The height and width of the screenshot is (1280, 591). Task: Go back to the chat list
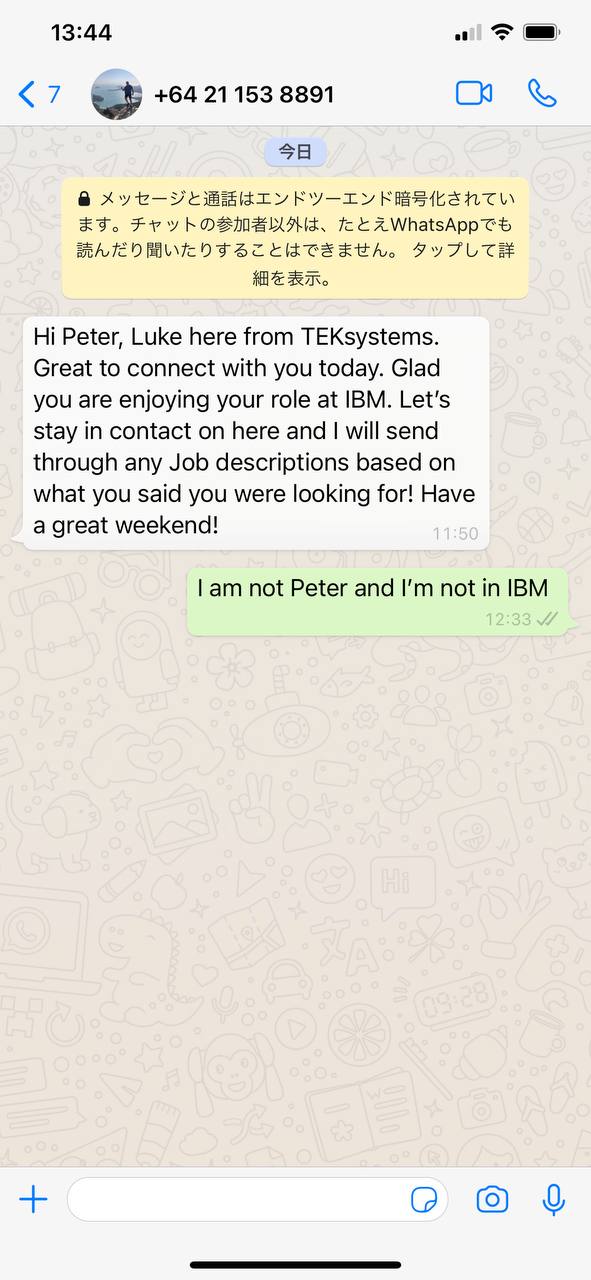[x=39, y=95]
